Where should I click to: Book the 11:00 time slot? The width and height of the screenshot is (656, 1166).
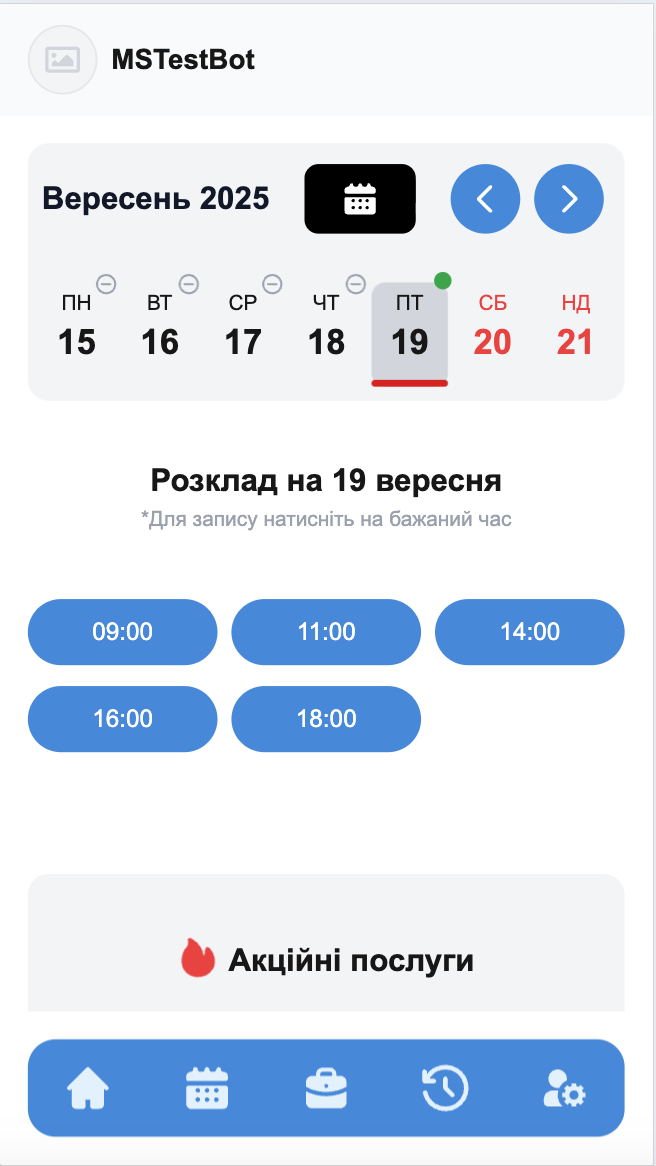tap(326, 632)
